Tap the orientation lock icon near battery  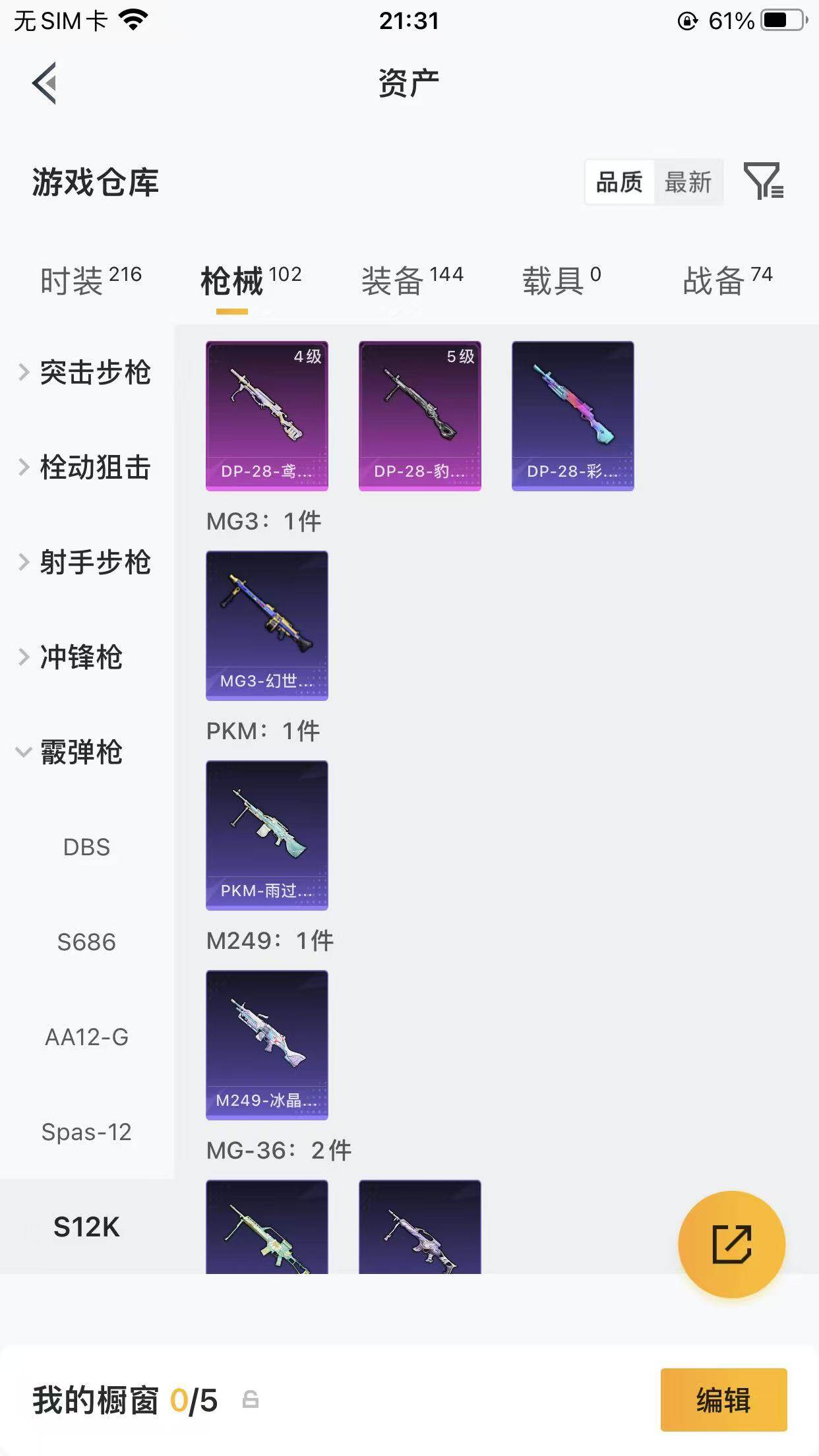[x=686, y=21]
